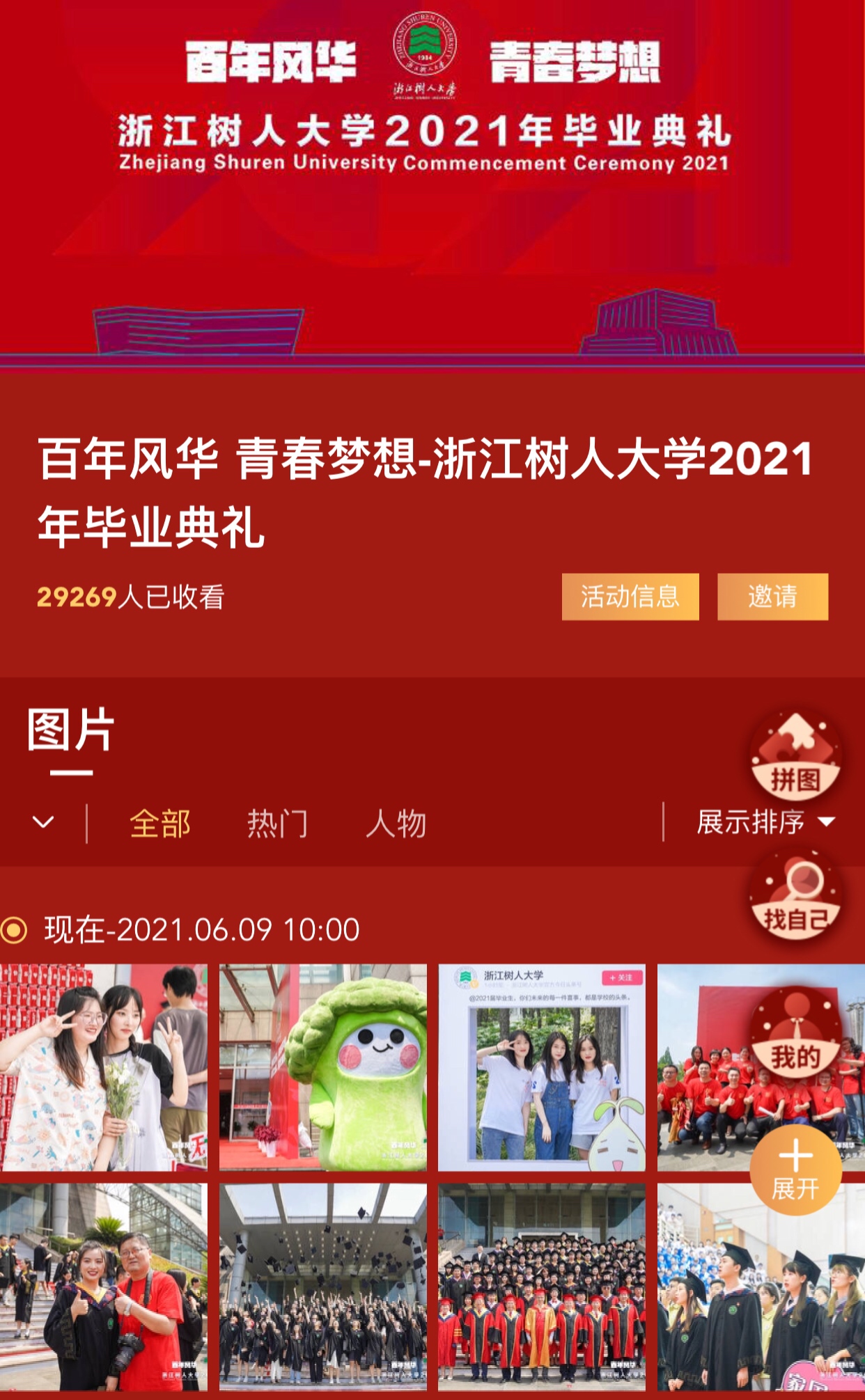The width and height of the screenshot is (865, 1400).
Task: Switch to the 人物 filter
Action: click(396, 824)
